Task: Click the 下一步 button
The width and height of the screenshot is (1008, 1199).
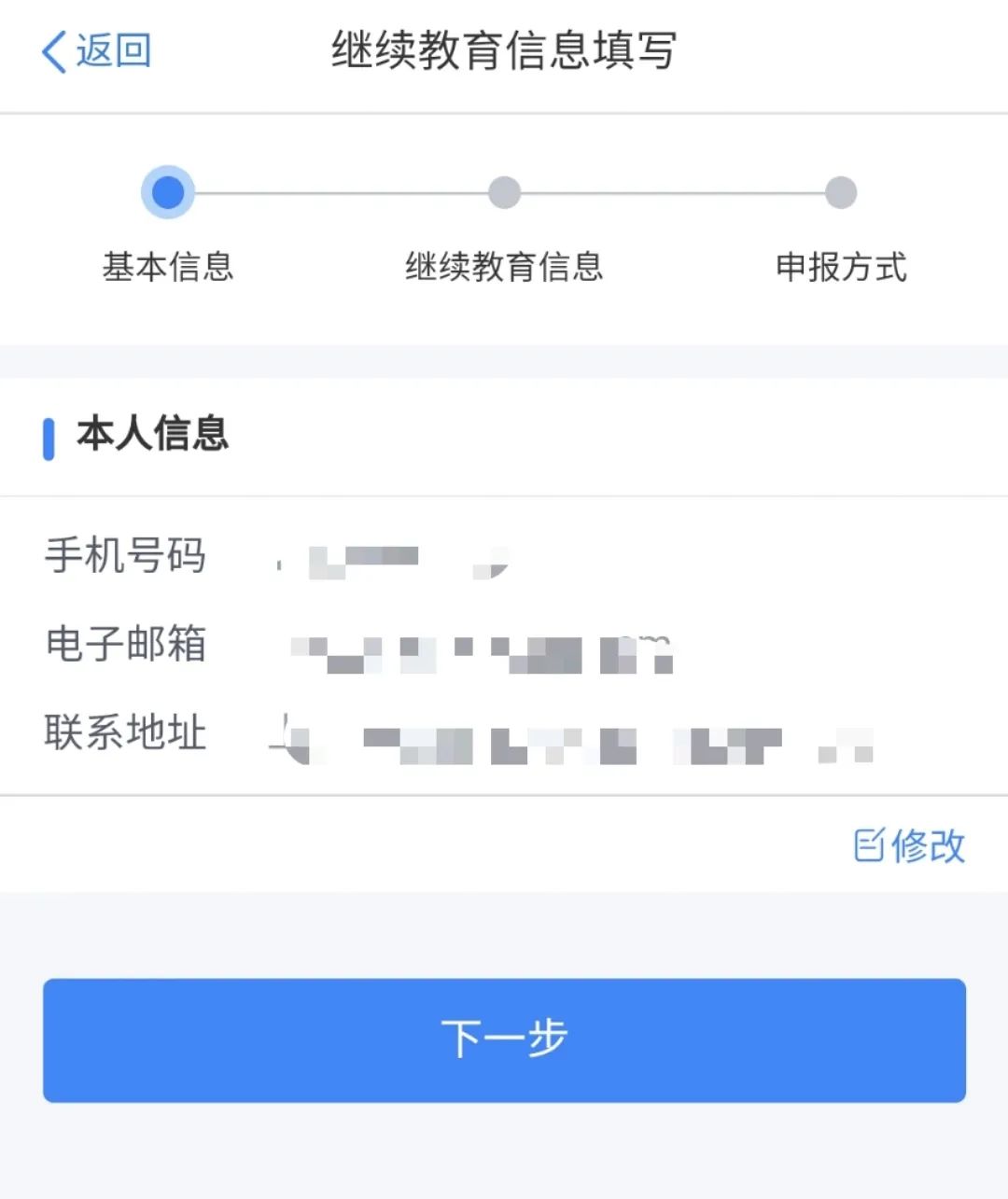Action: pyautogui.click(x=504, y=1039)
